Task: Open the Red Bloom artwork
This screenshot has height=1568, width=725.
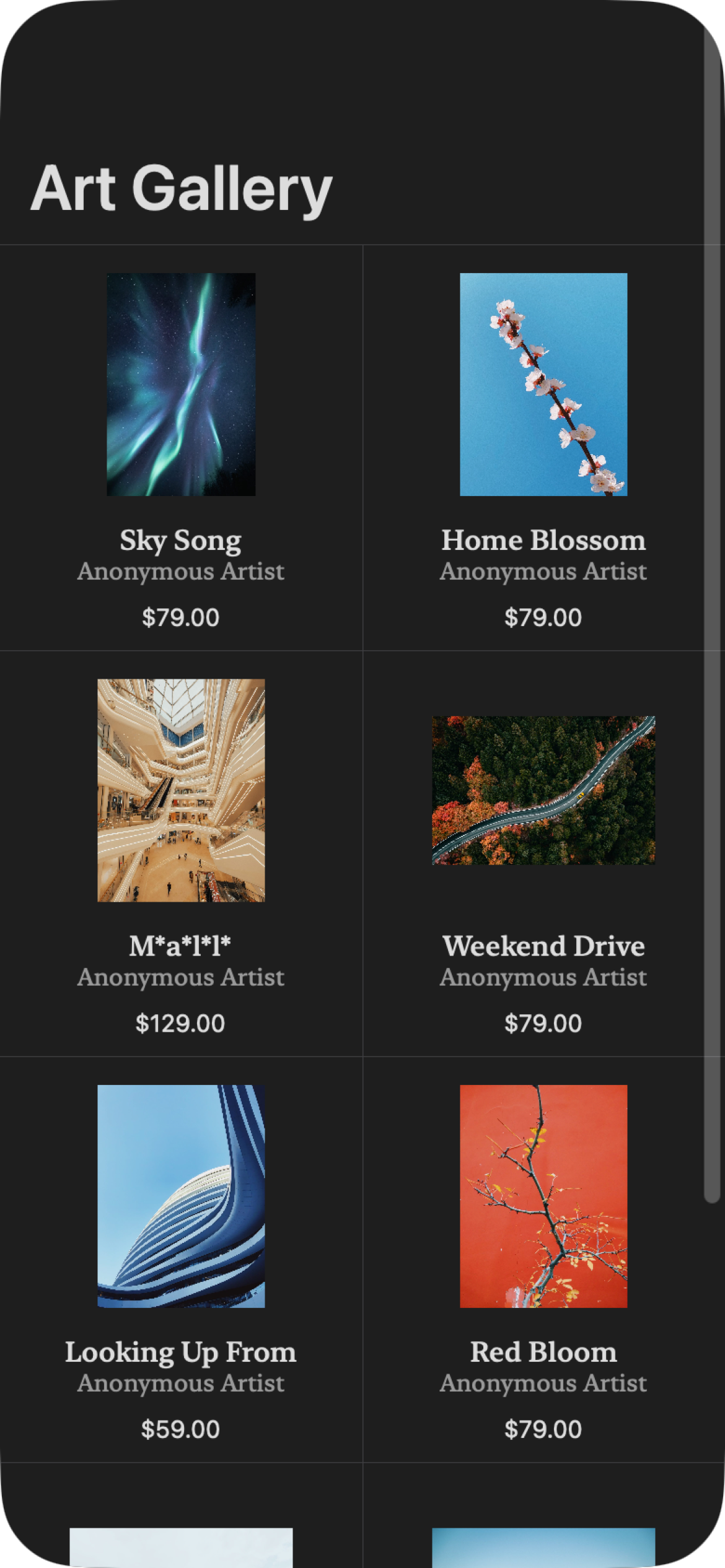Action: 543,1196
